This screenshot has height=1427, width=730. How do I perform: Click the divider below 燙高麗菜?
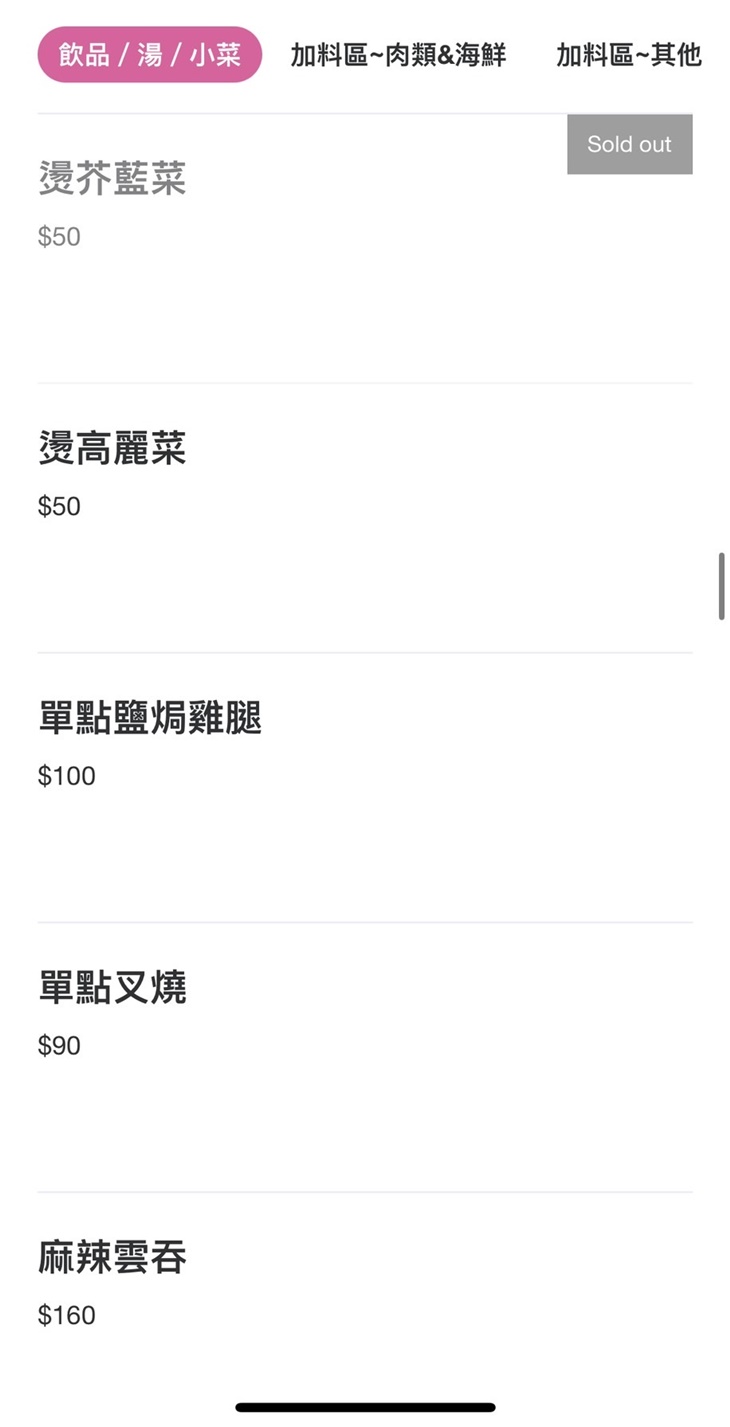365,652
